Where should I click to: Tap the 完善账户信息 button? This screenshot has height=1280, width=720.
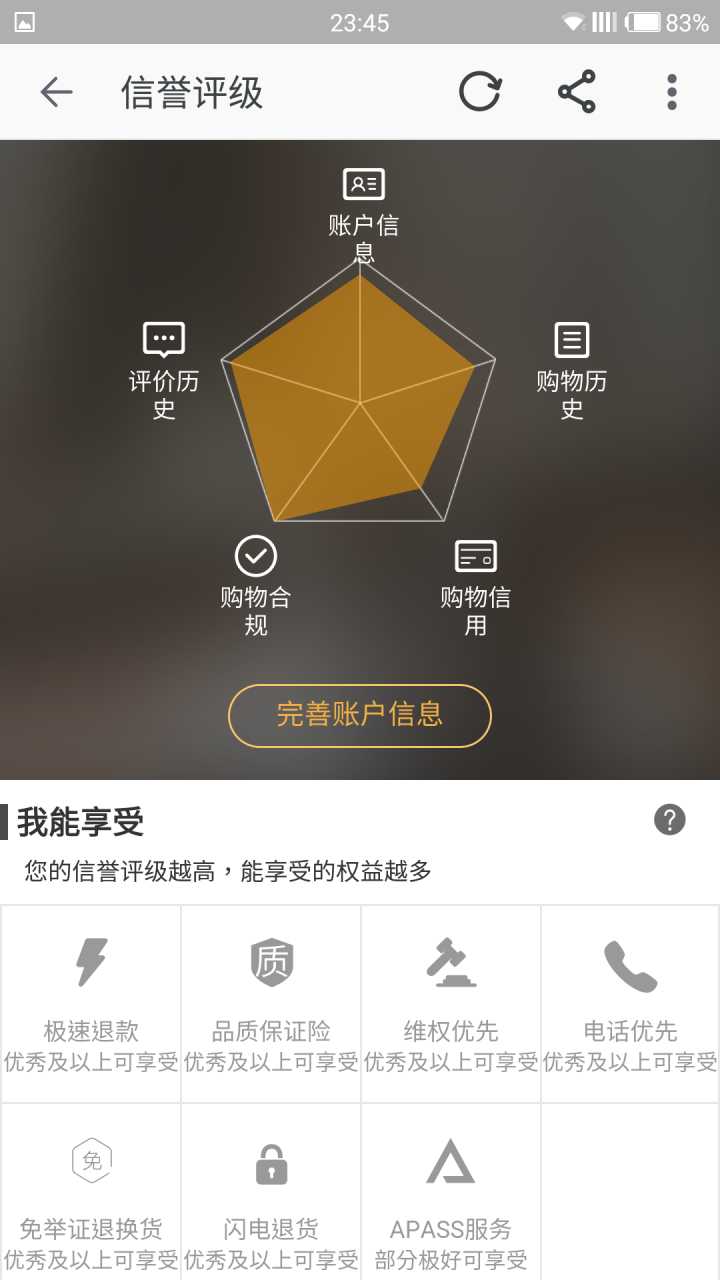[360, 715]
